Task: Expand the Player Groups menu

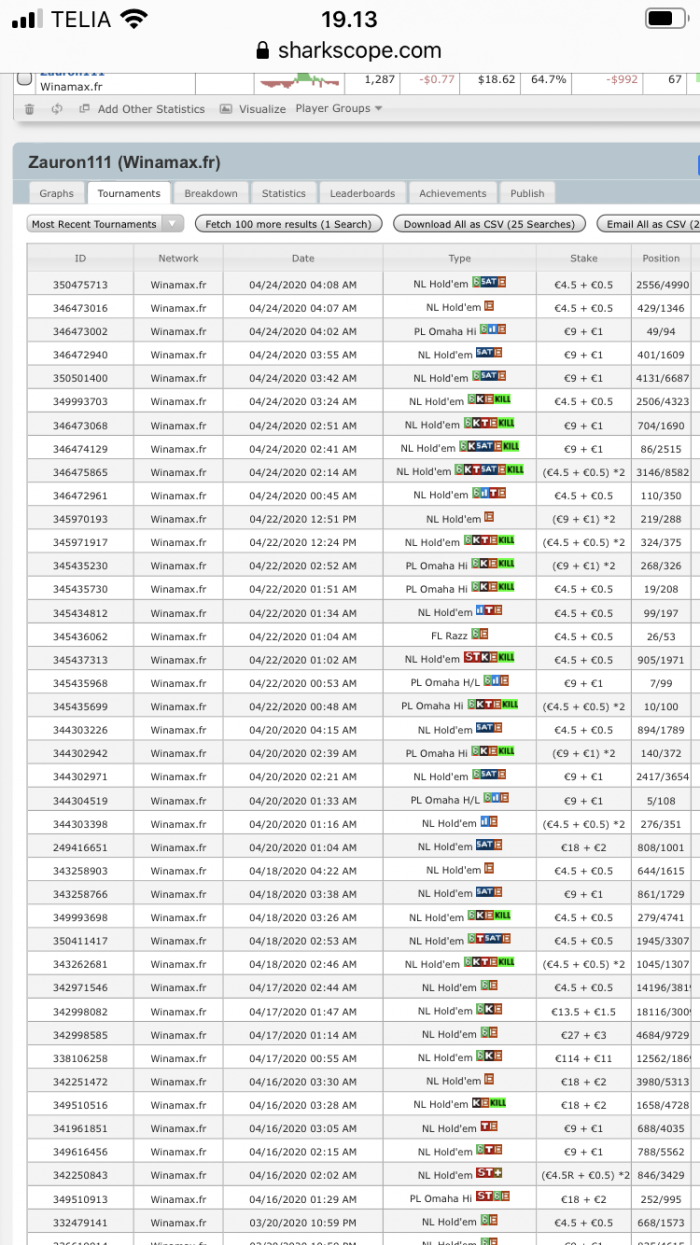Action: click(339, 109)
